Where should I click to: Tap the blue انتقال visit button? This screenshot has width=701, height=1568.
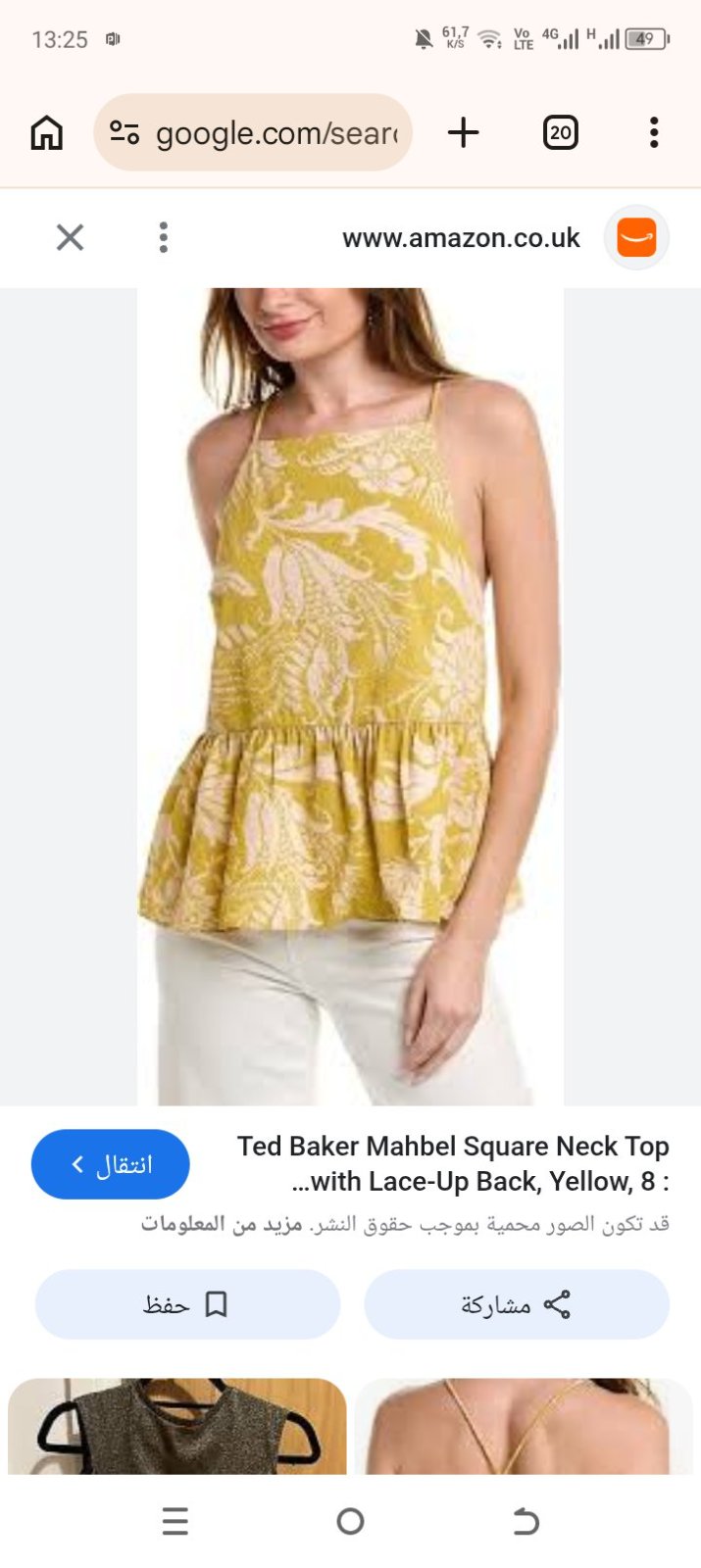(x=111, y=1164)
